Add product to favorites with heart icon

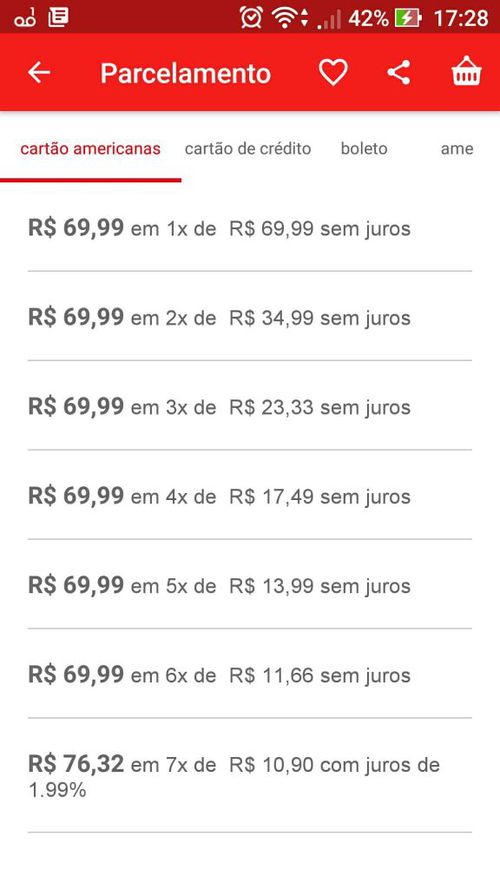click(333, 73)
